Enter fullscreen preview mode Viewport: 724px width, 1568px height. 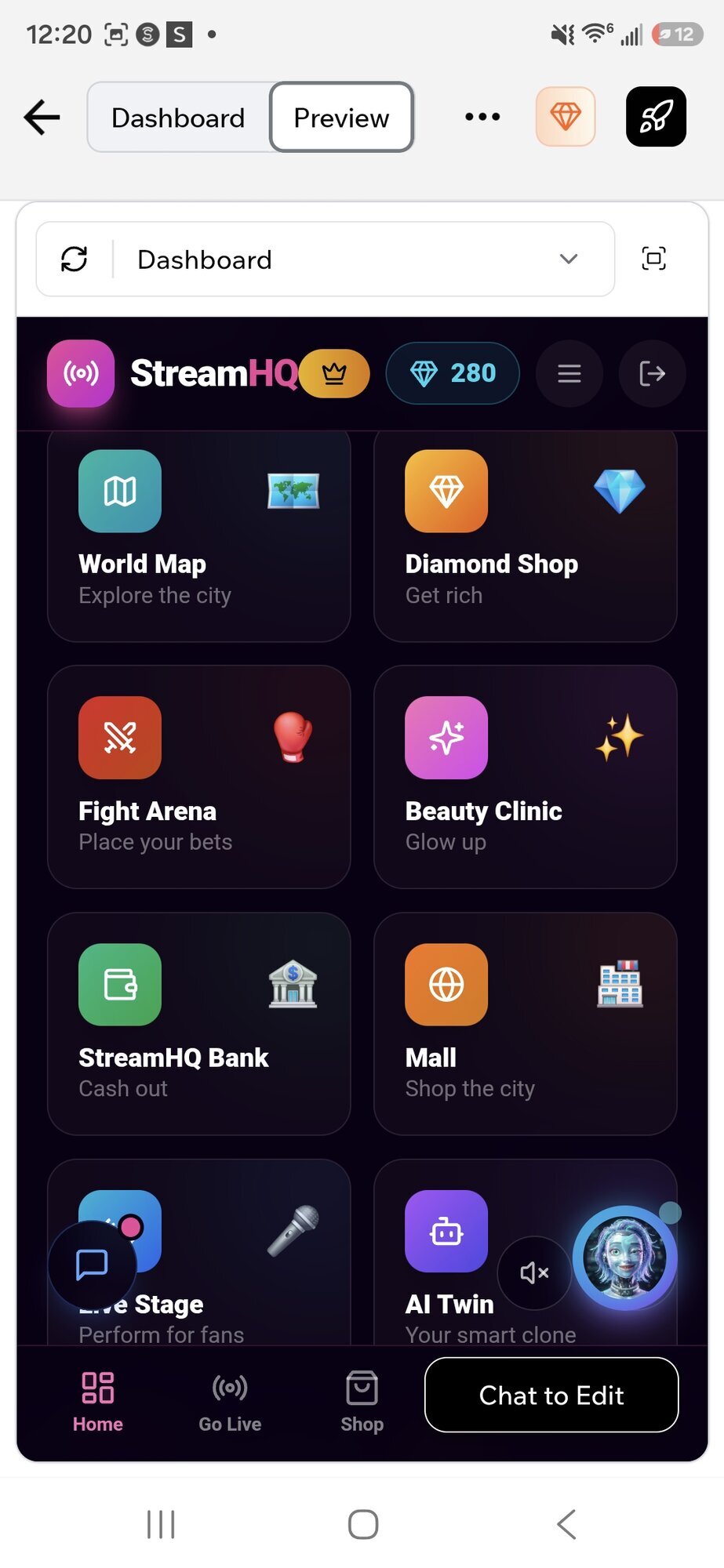tap(653, 259)
